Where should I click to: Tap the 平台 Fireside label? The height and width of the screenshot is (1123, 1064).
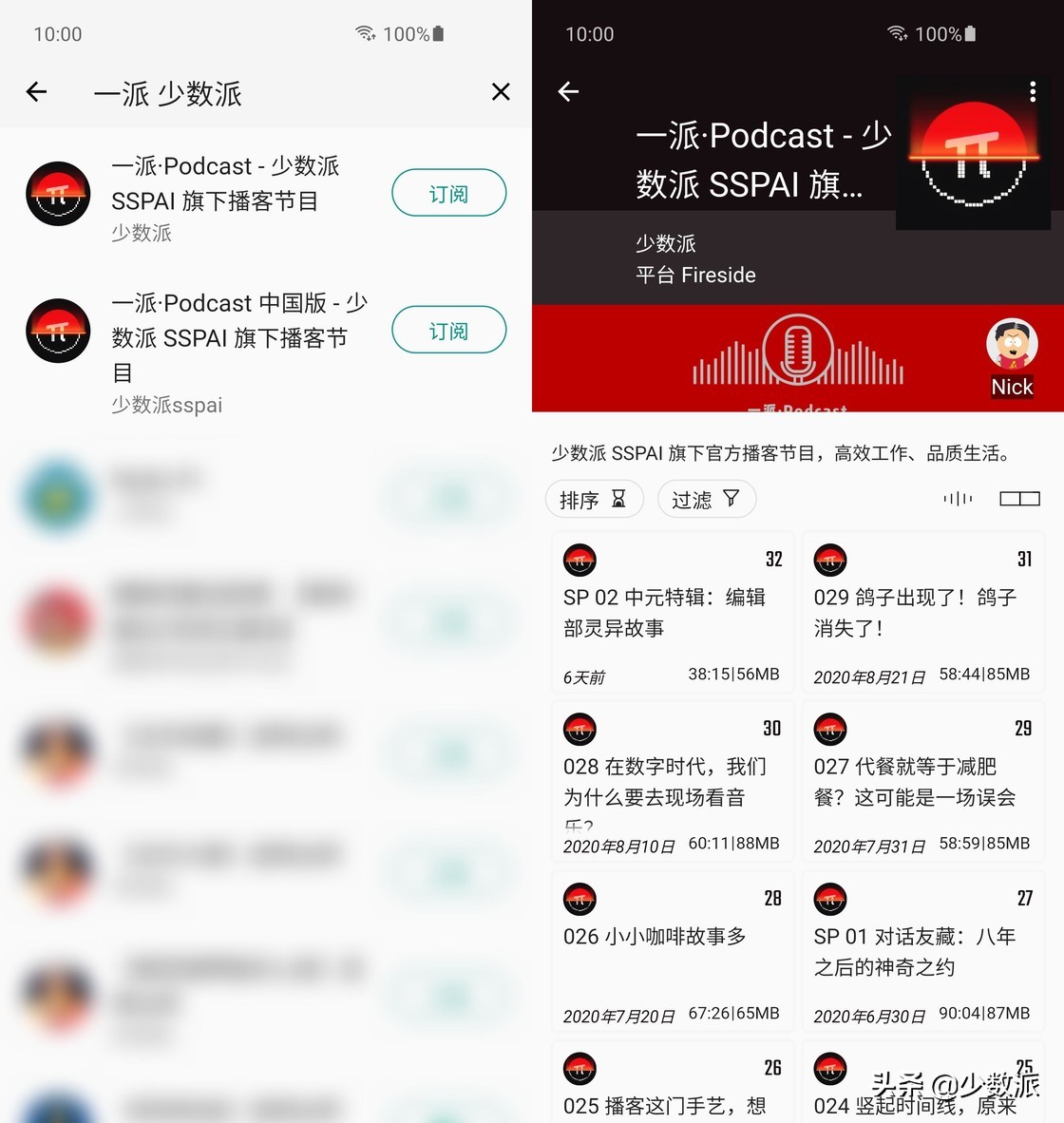coord(694,275)
